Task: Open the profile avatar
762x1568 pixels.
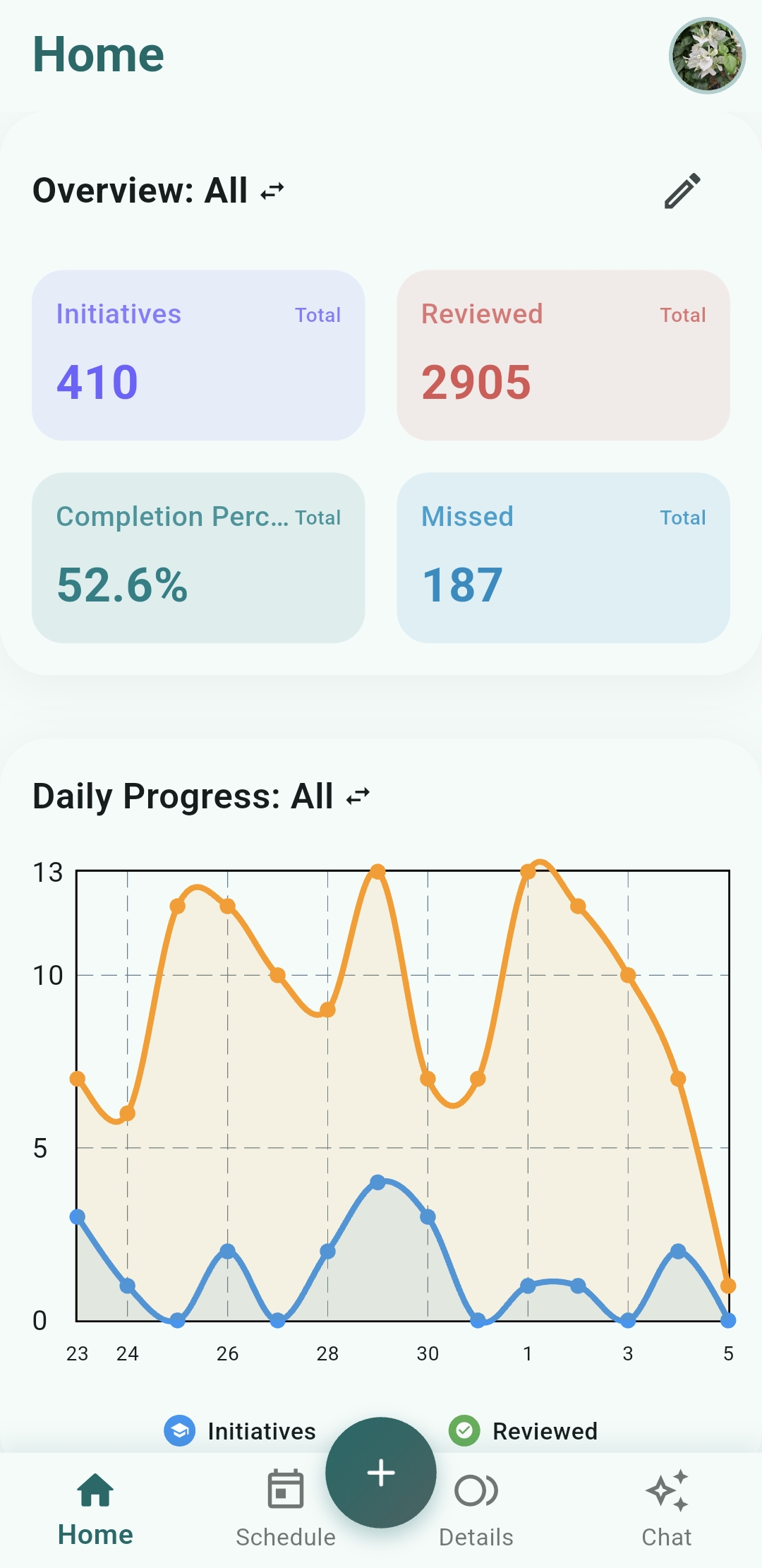Action: pyautogui.click(x=707, y=56)
